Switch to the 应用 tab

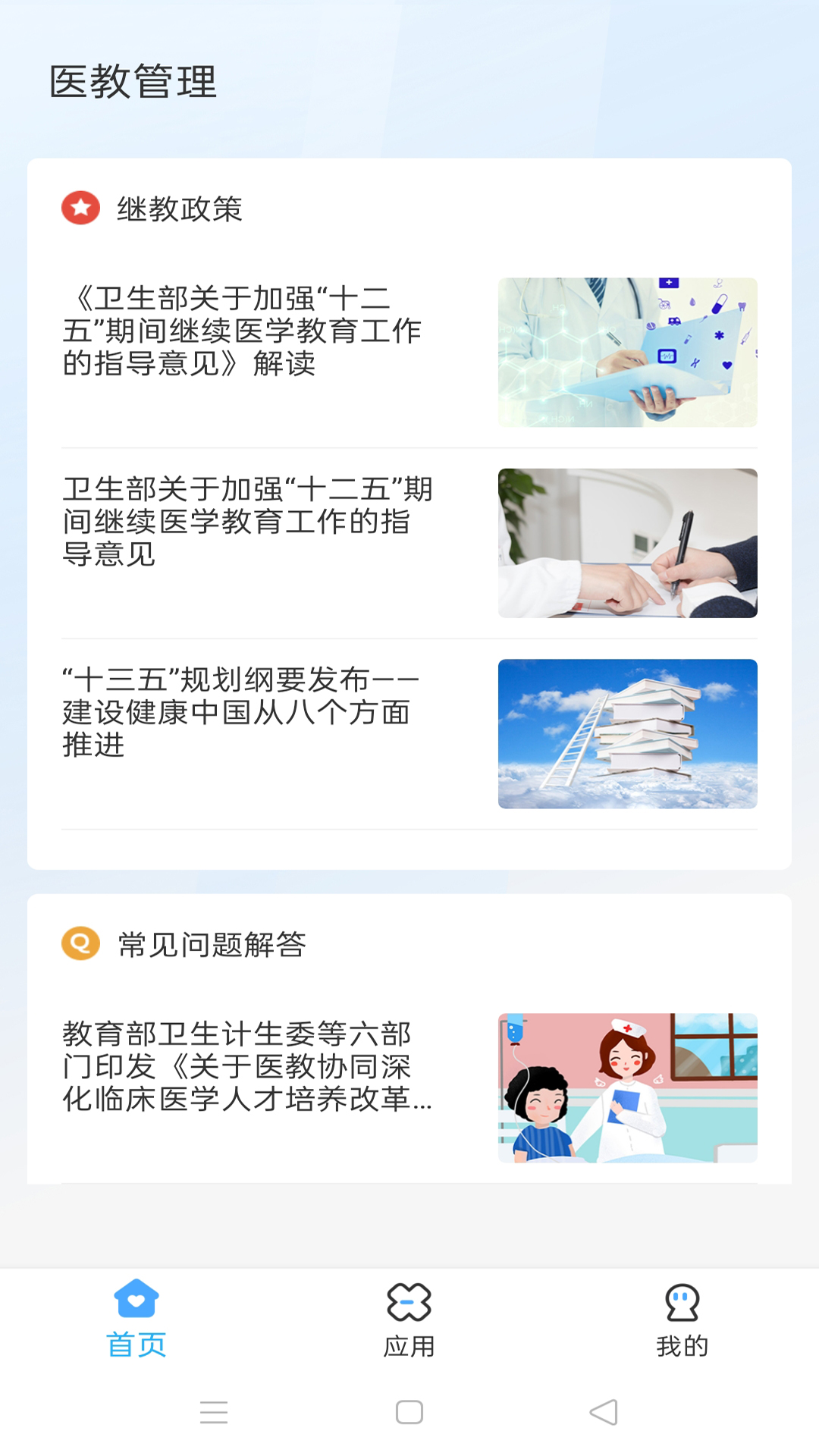[x=409, y=1319]
